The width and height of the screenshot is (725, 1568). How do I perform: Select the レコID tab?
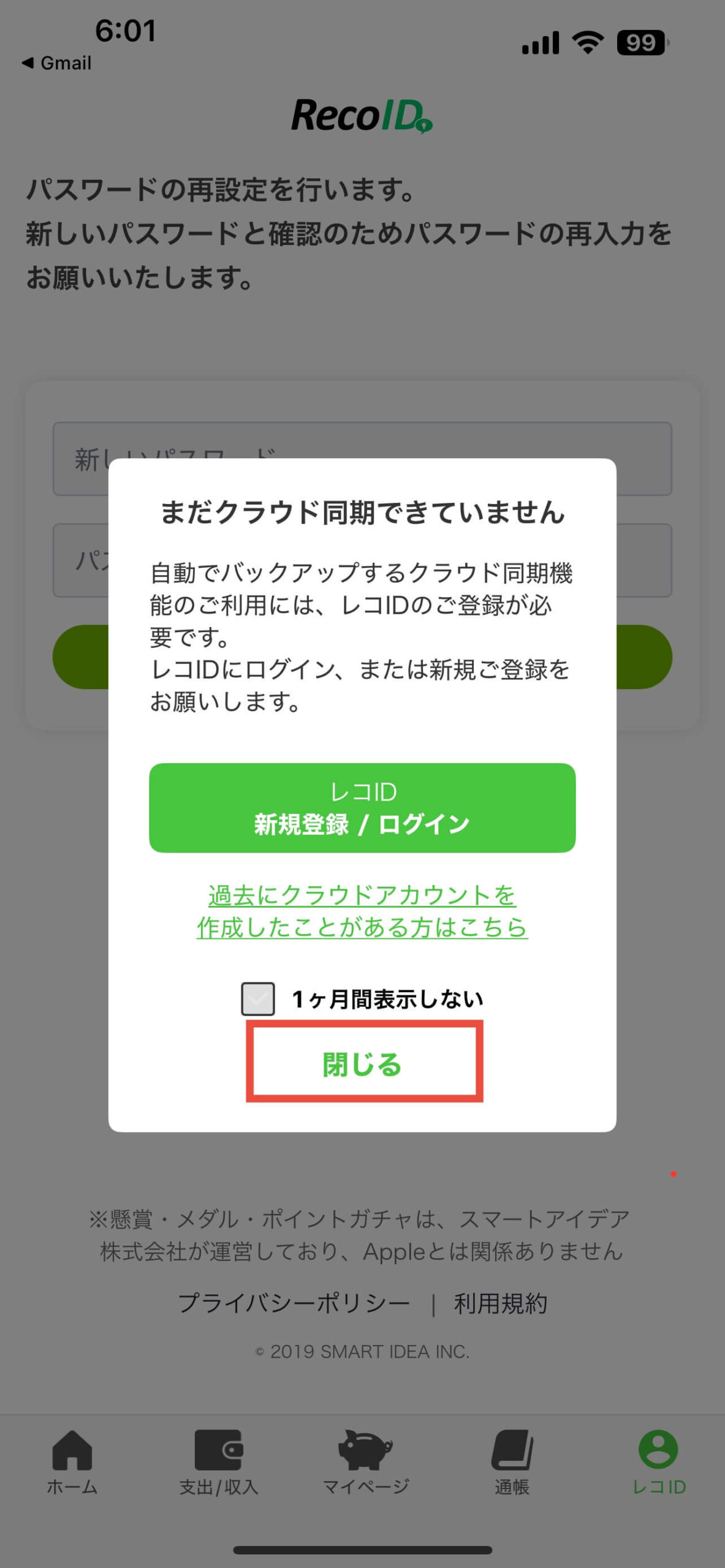tap(658, 1461)
